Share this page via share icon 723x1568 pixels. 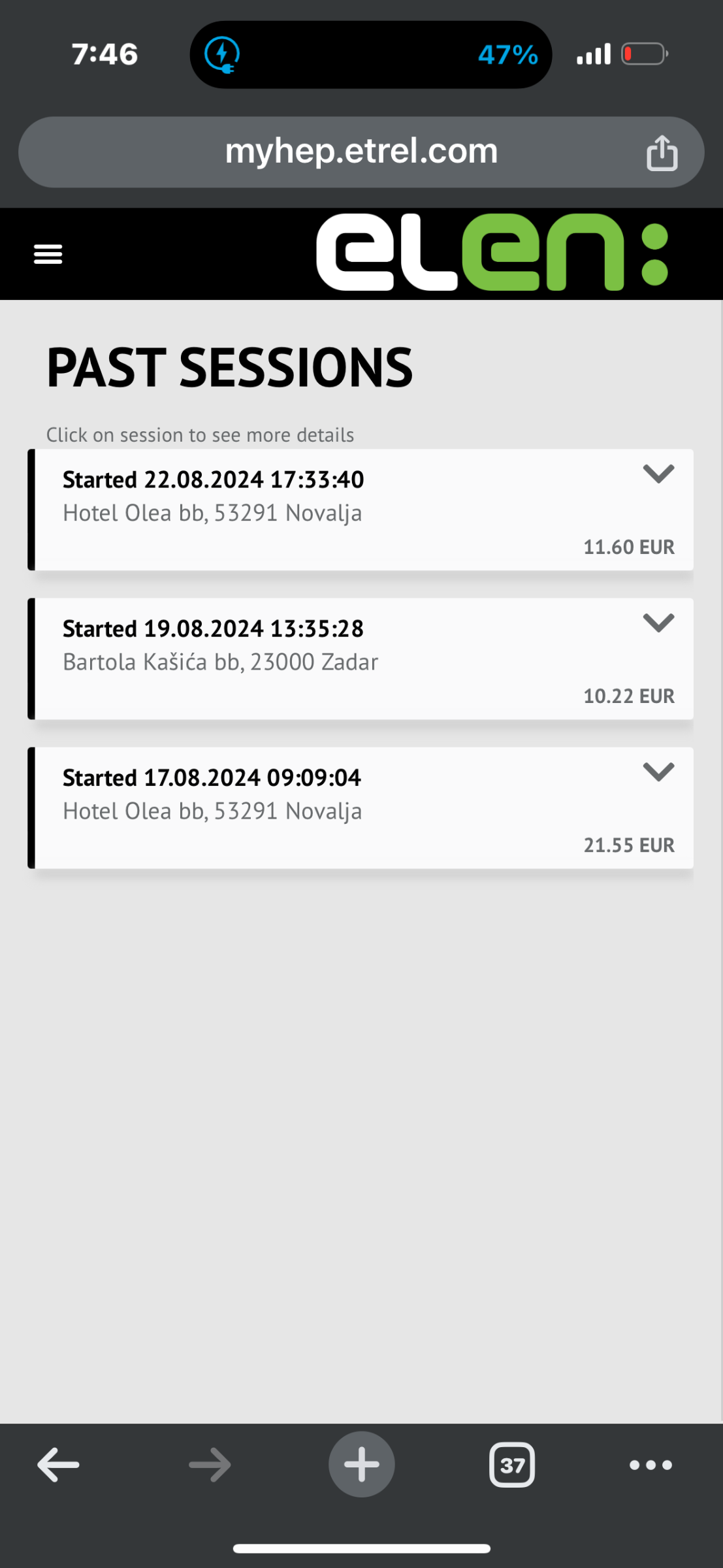click(662, 152)
